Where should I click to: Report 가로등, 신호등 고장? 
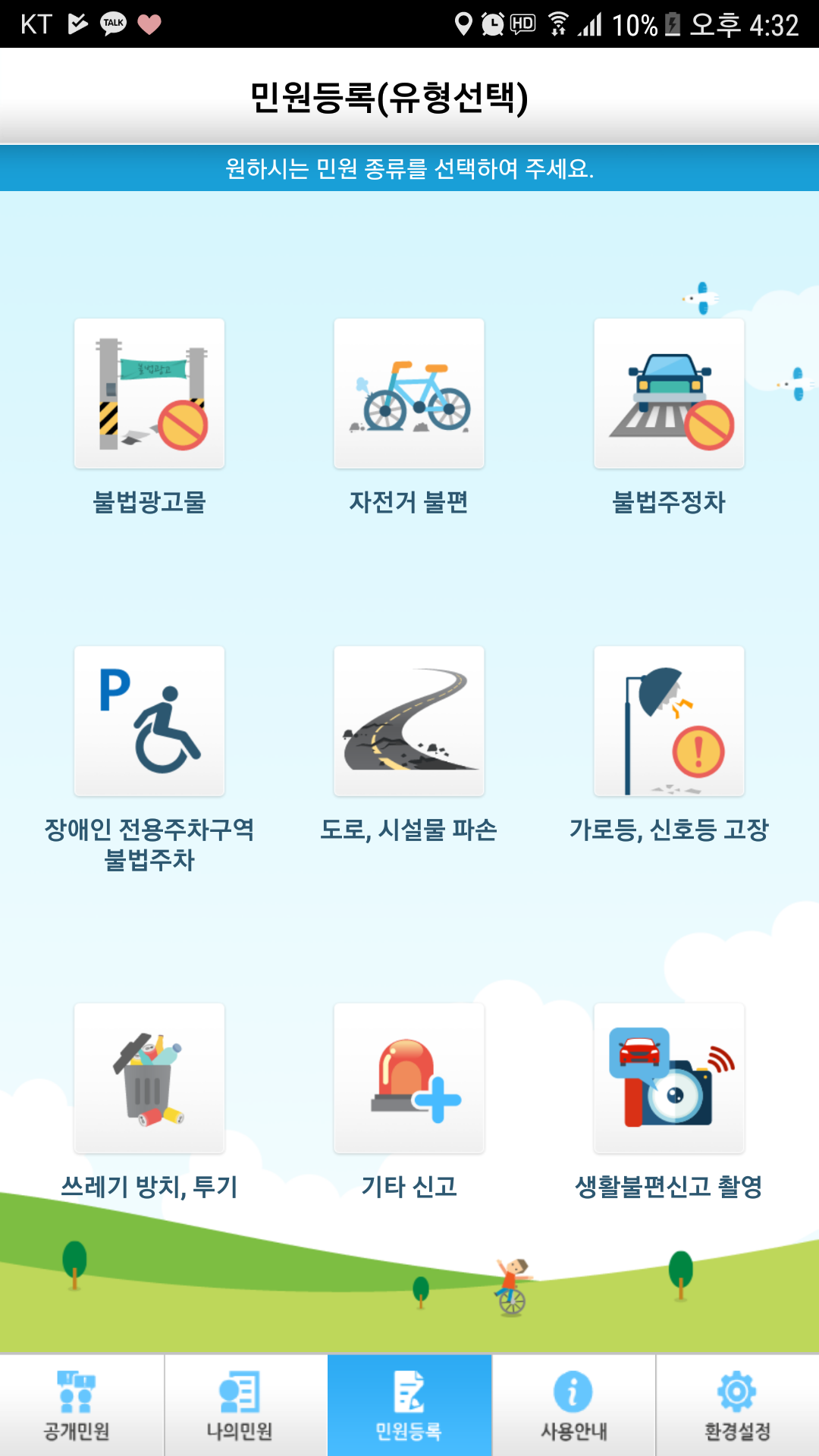pyautogui.click(x=669, y=721)
